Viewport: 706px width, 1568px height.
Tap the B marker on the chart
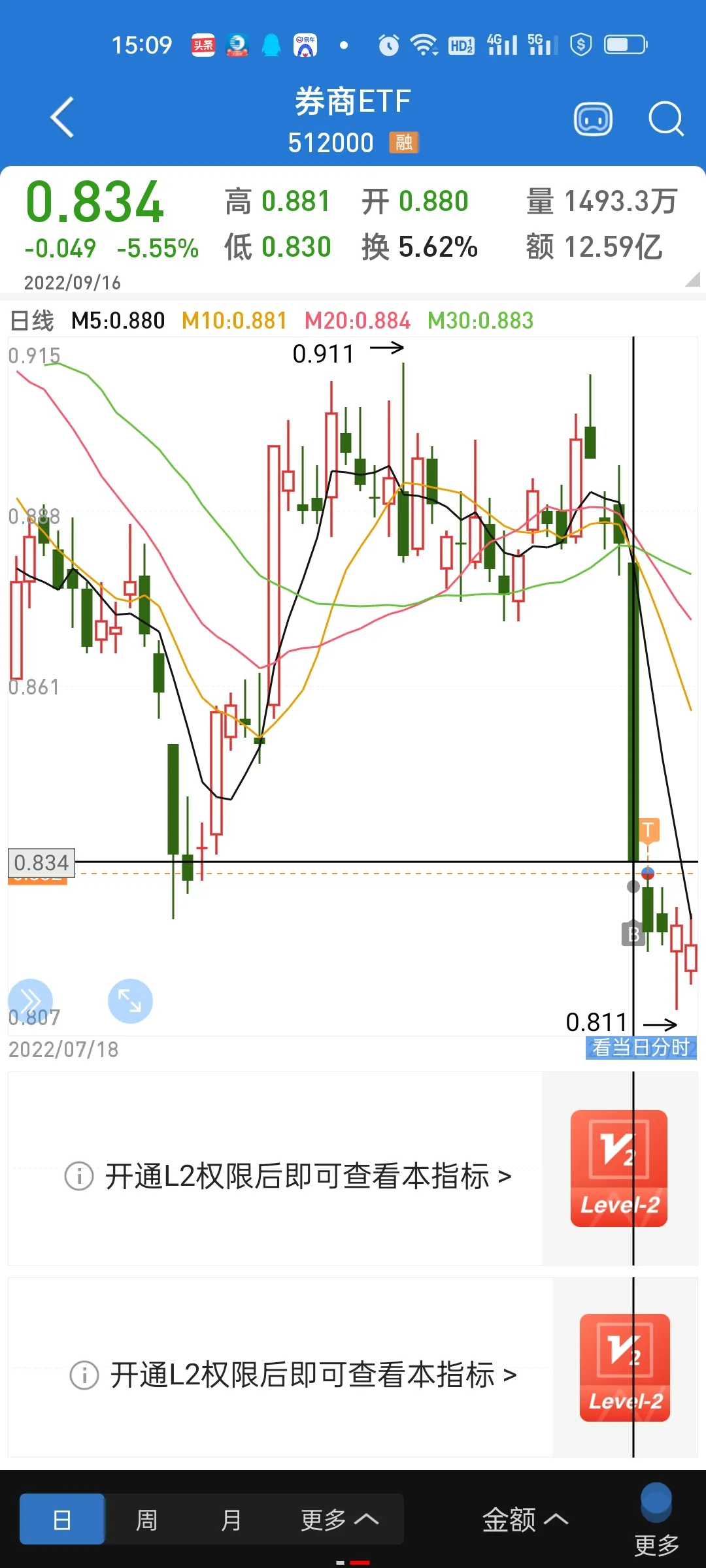(x=633, y=935)
